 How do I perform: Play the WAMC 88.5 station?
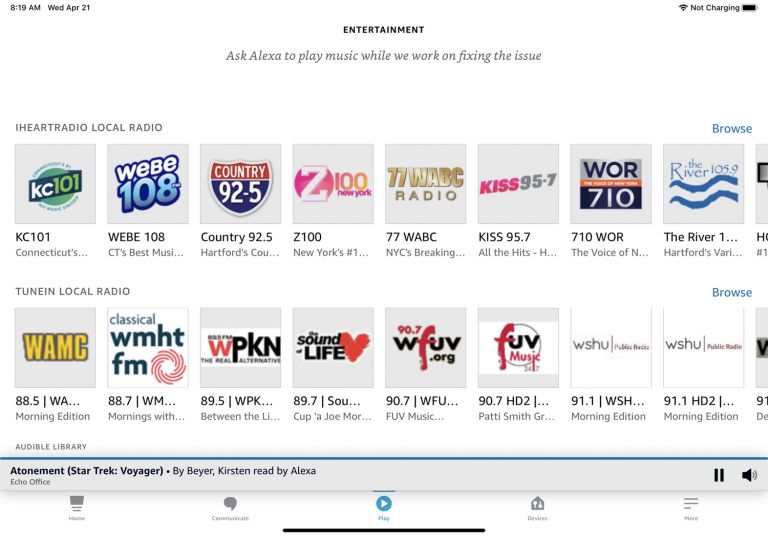pos(55,348)
